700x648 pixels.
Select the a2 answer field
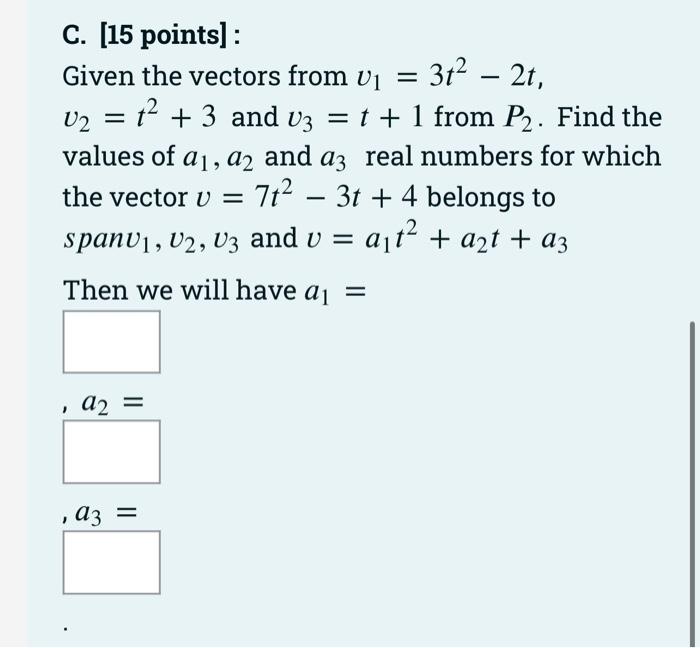[112, 452]
